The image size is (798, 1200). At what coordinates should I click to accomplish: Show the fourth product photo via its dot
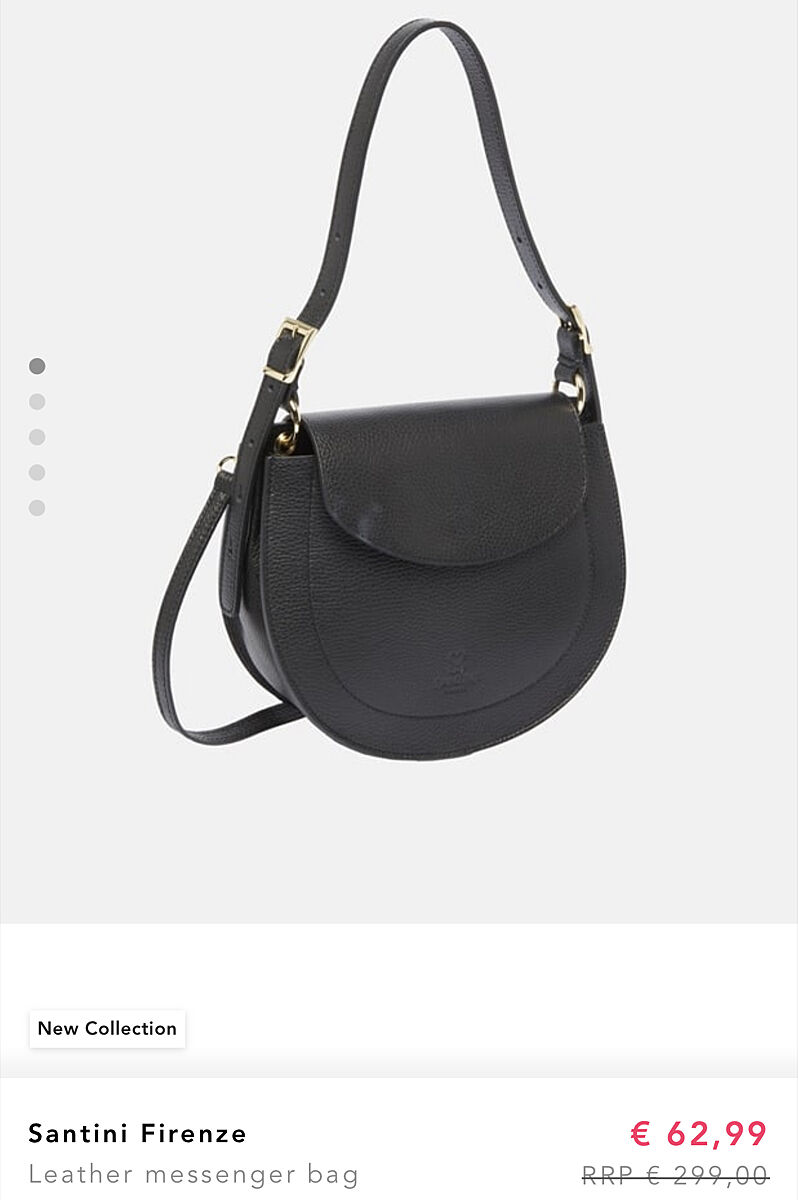pyautogui.click(x=37, y=472)
